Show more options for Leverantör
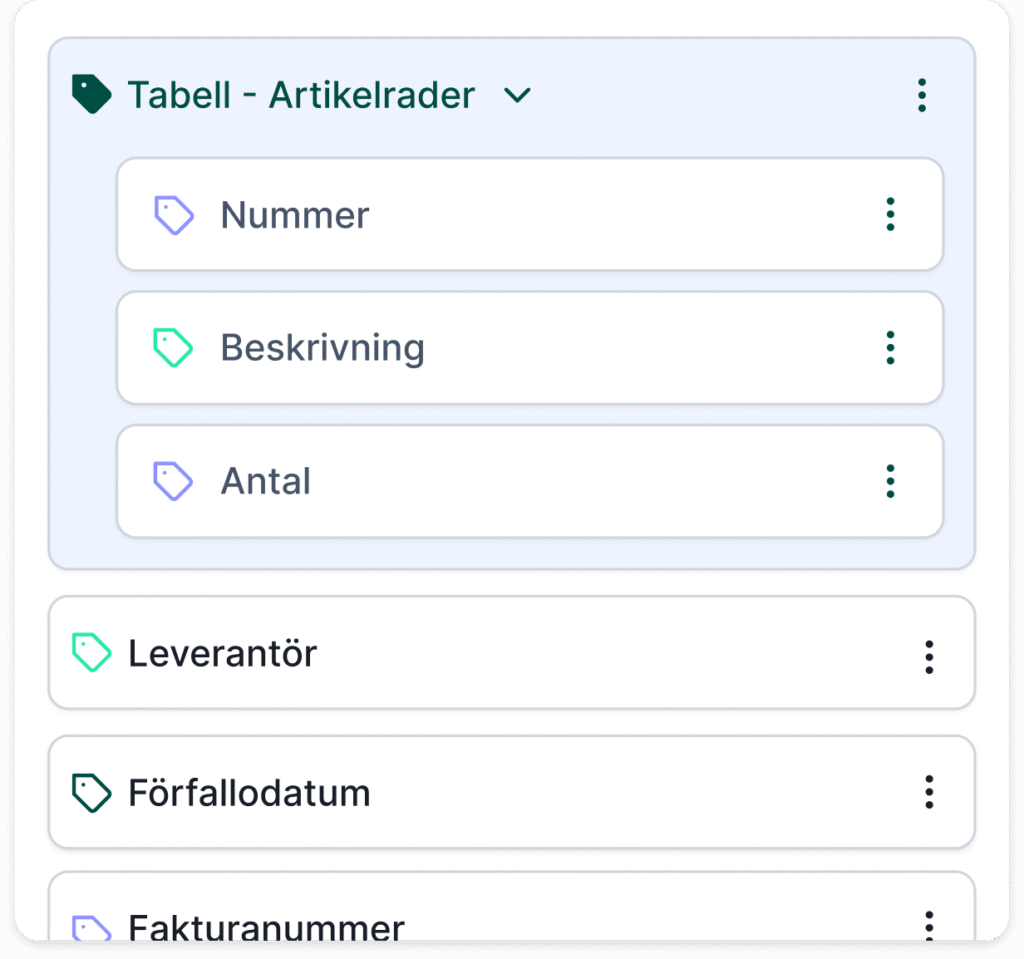This screenshot has width=1024, height=959. tap(929, 656)
